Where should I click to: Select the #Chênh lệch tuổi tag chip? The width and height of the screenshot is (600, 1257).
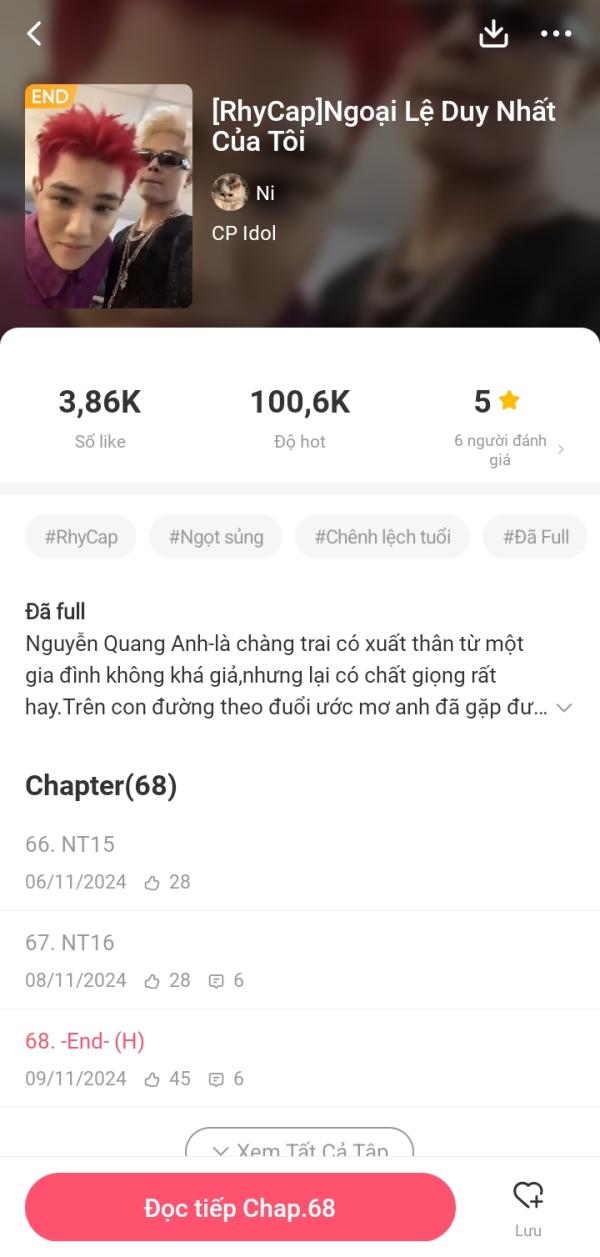382,537
